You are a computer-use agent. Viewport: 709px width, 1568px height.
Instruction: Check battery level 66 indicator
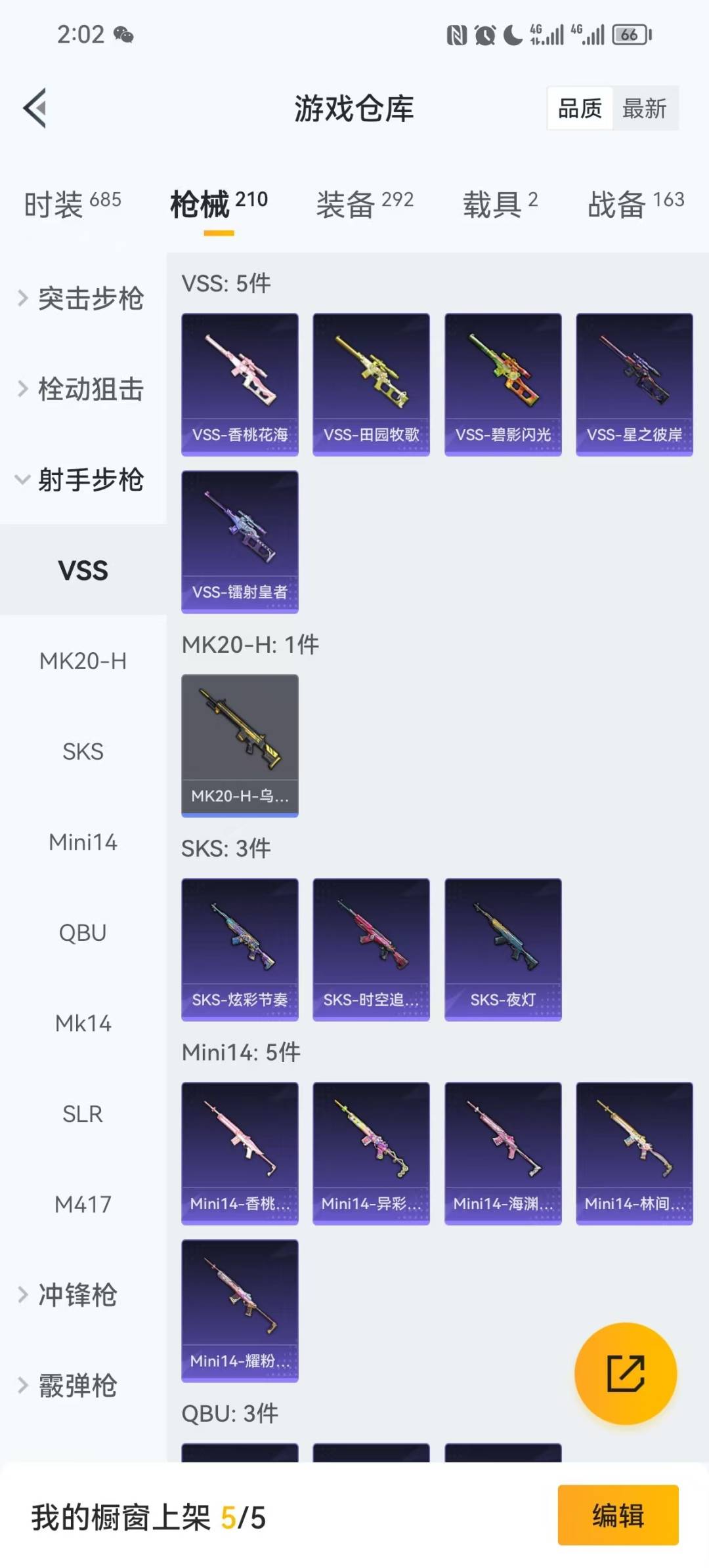[628, 35]
